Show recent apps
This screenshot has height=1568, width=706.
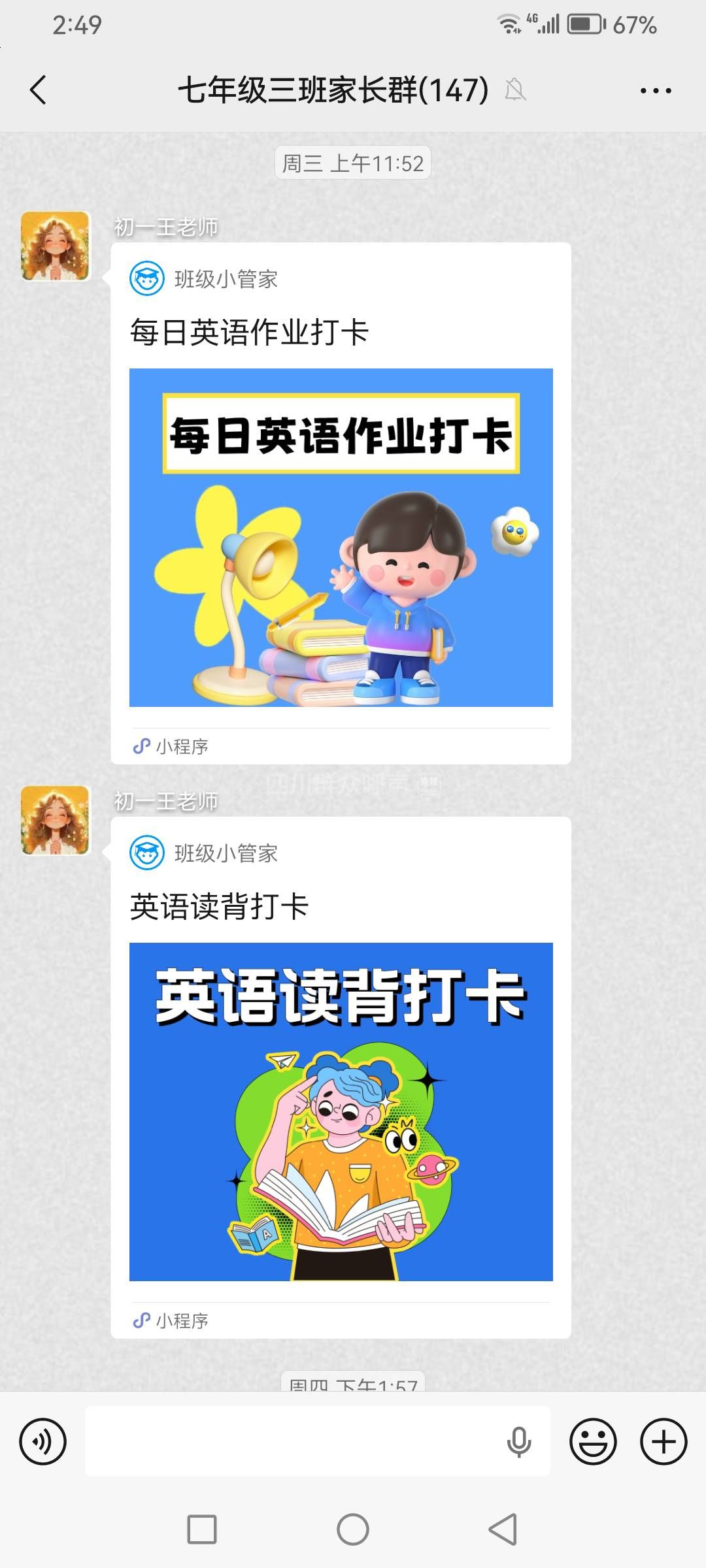click(x=202, y=1529)
